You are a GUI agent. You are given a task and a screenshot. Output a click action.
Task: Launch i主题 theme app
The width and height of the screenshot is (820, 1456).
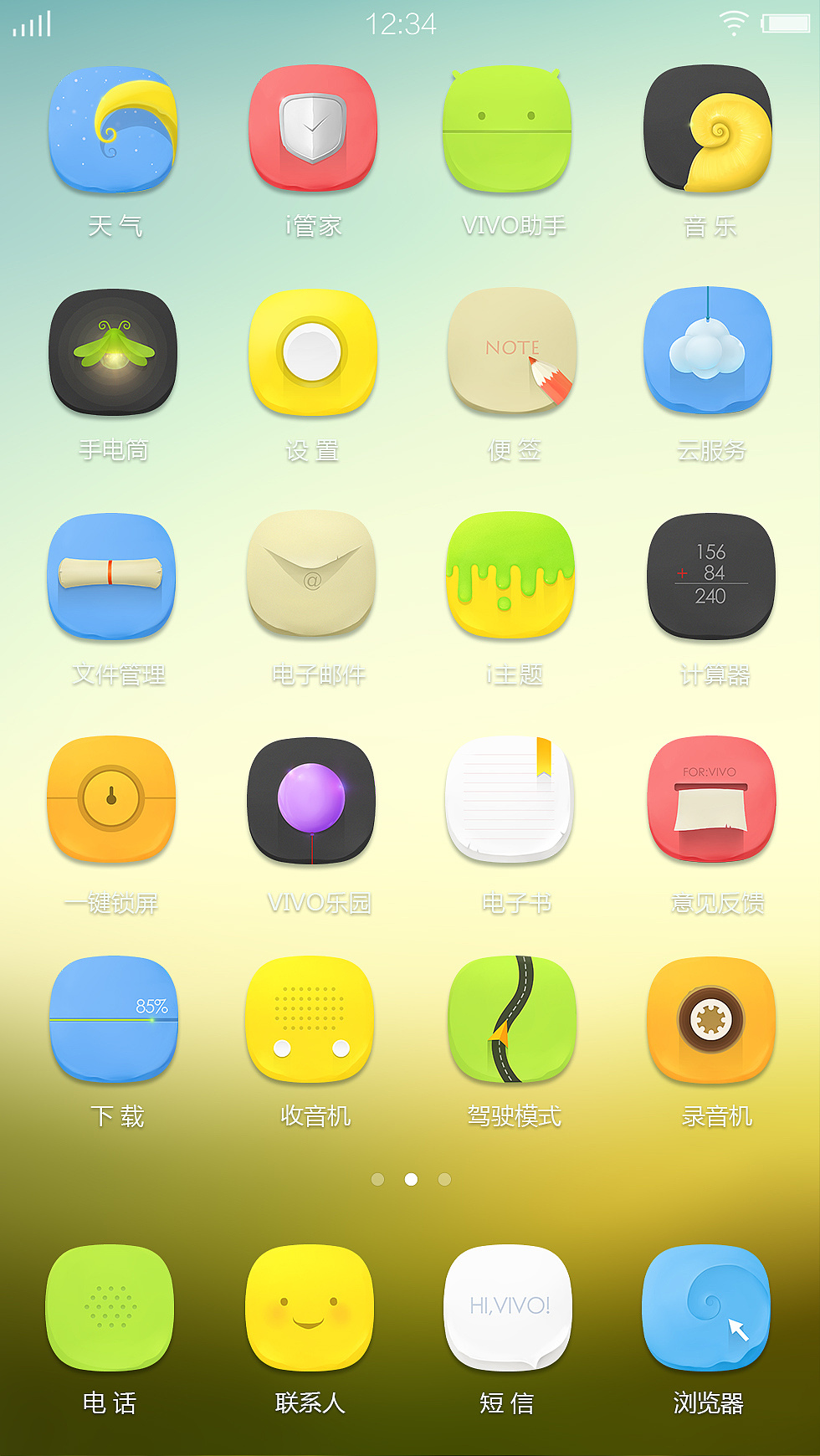coord(510,577)
